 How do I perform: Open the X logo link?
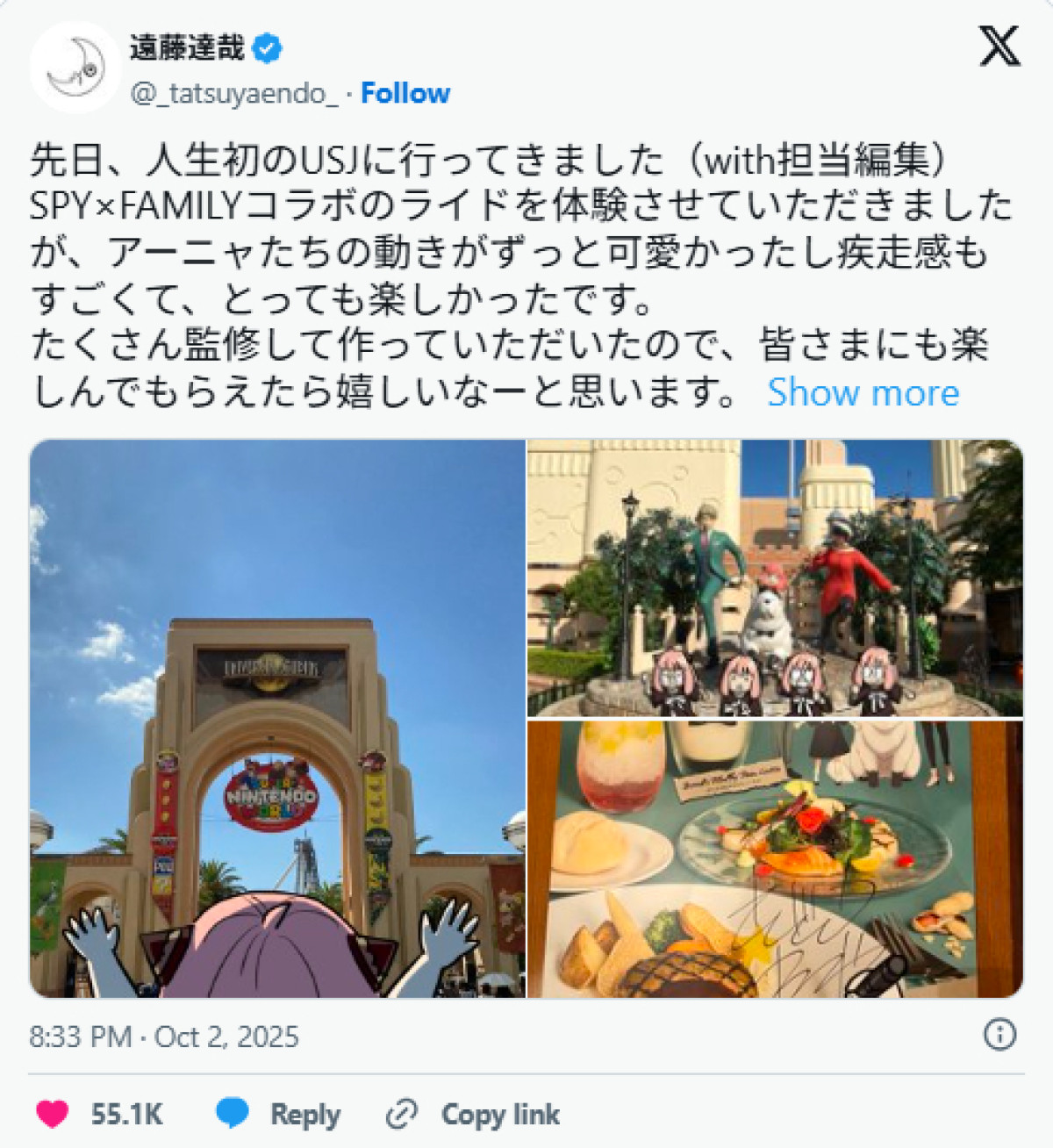999,46
